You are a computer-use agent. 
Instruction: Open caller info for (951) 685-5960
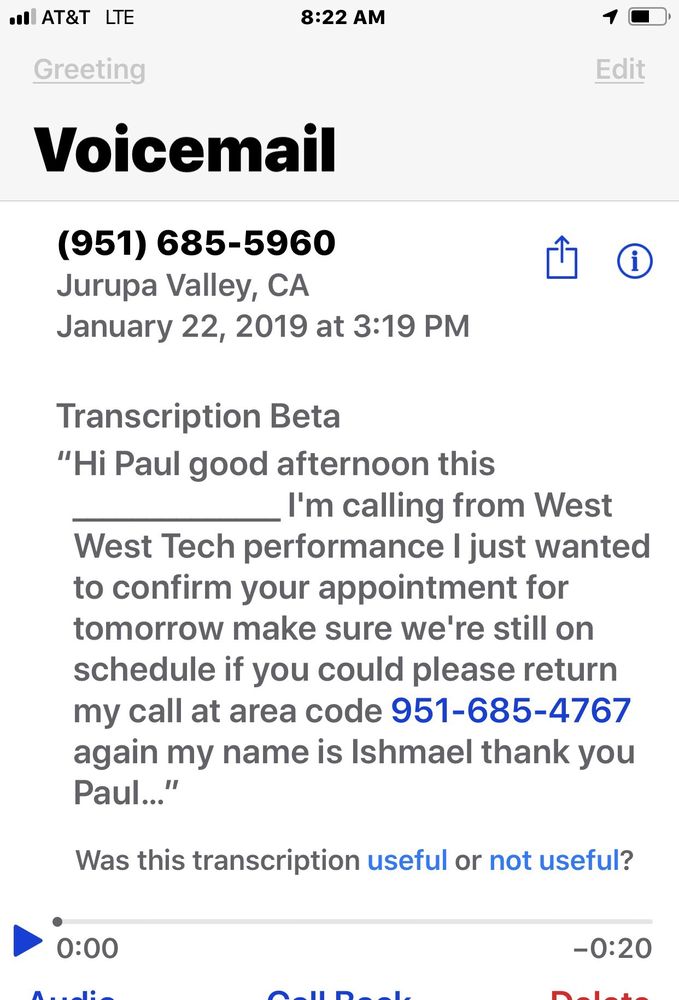pyautogui.click(x=634, y=260)
